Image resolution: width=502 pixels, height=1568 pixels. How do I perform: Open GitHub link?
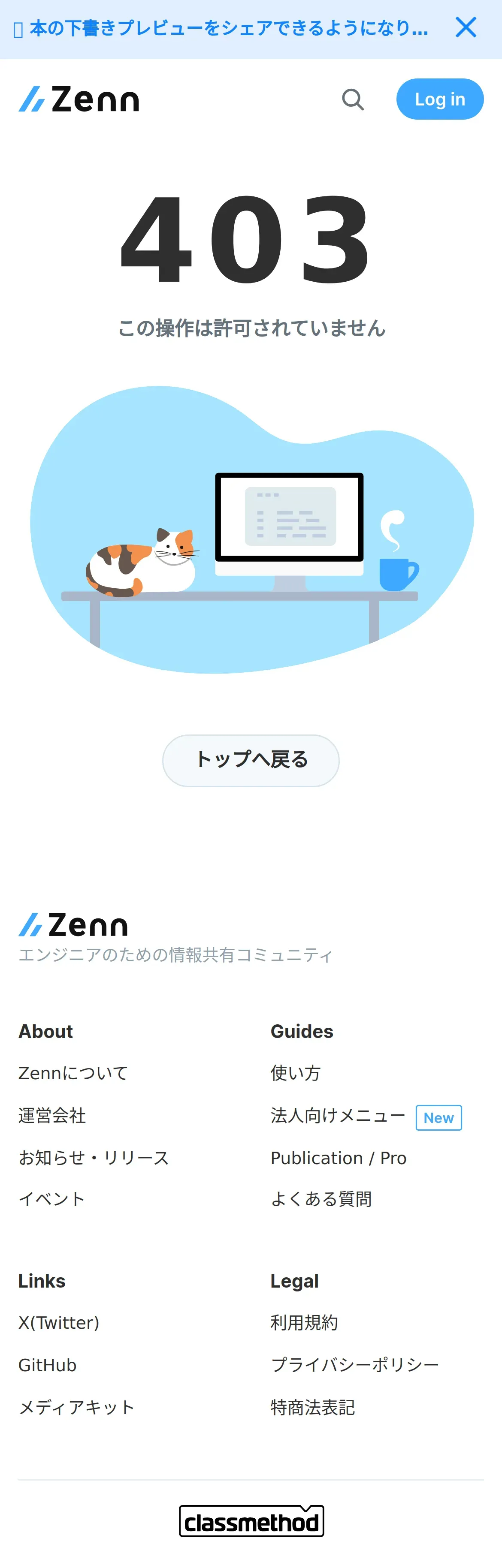(x=48, y=1365)
